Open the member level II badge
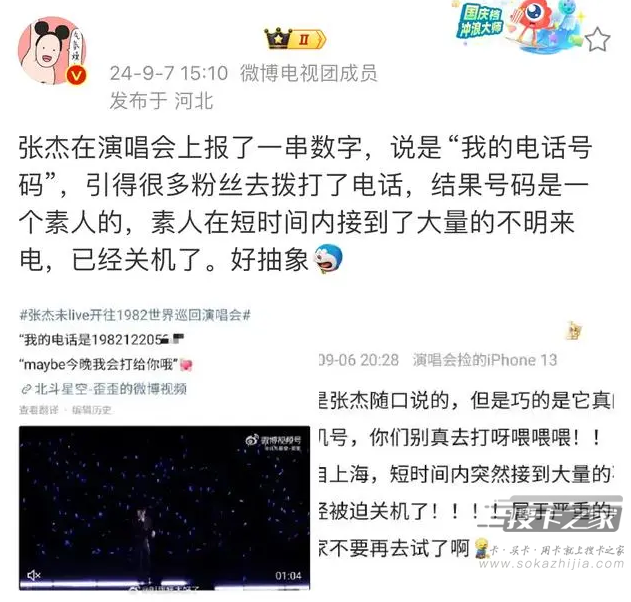Image resolution: width=631 pixels, height=602 pixels. (x=295, y=39)
